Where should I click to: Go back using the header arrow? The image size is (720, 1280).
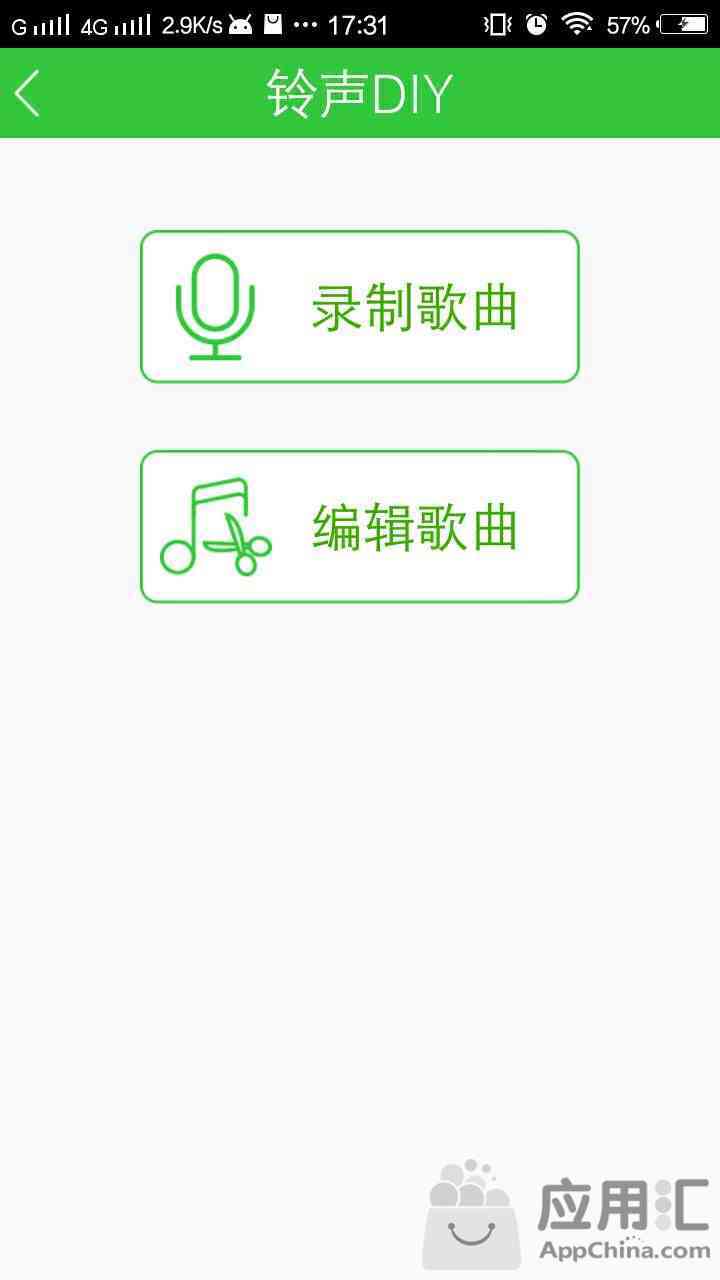[28, 93]
